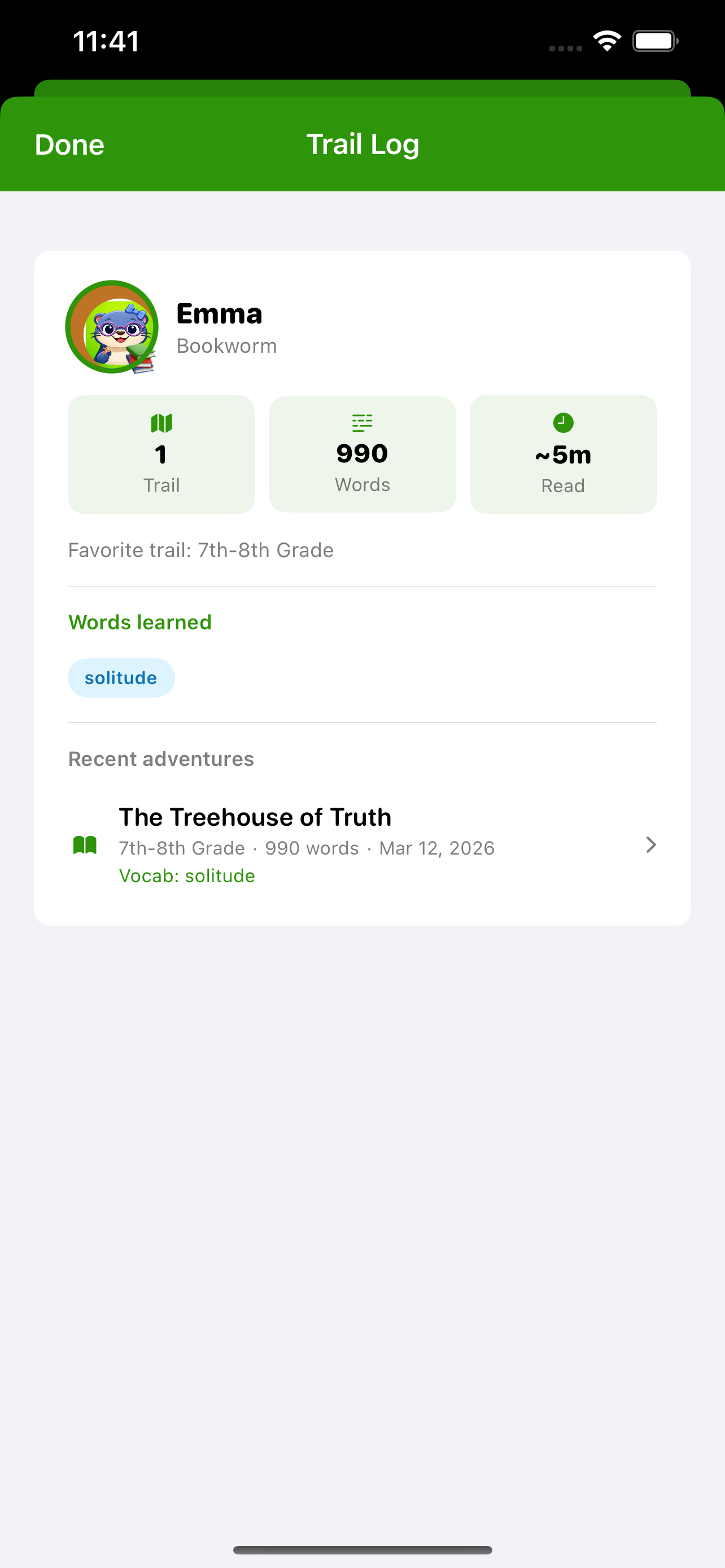Viewport: 725px width, 1568px height.
Task: Click the Wi-Fi icon in the status bar
Action: [606, 40]
